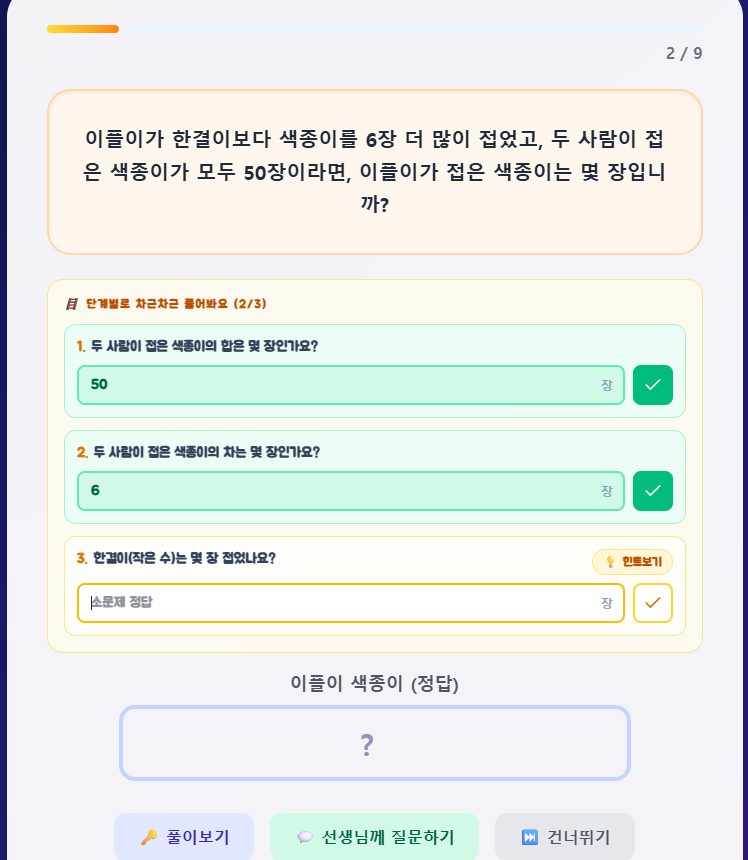Tap the step 1 answer field showing 50

pyautogui.click(x=350, y=385)
